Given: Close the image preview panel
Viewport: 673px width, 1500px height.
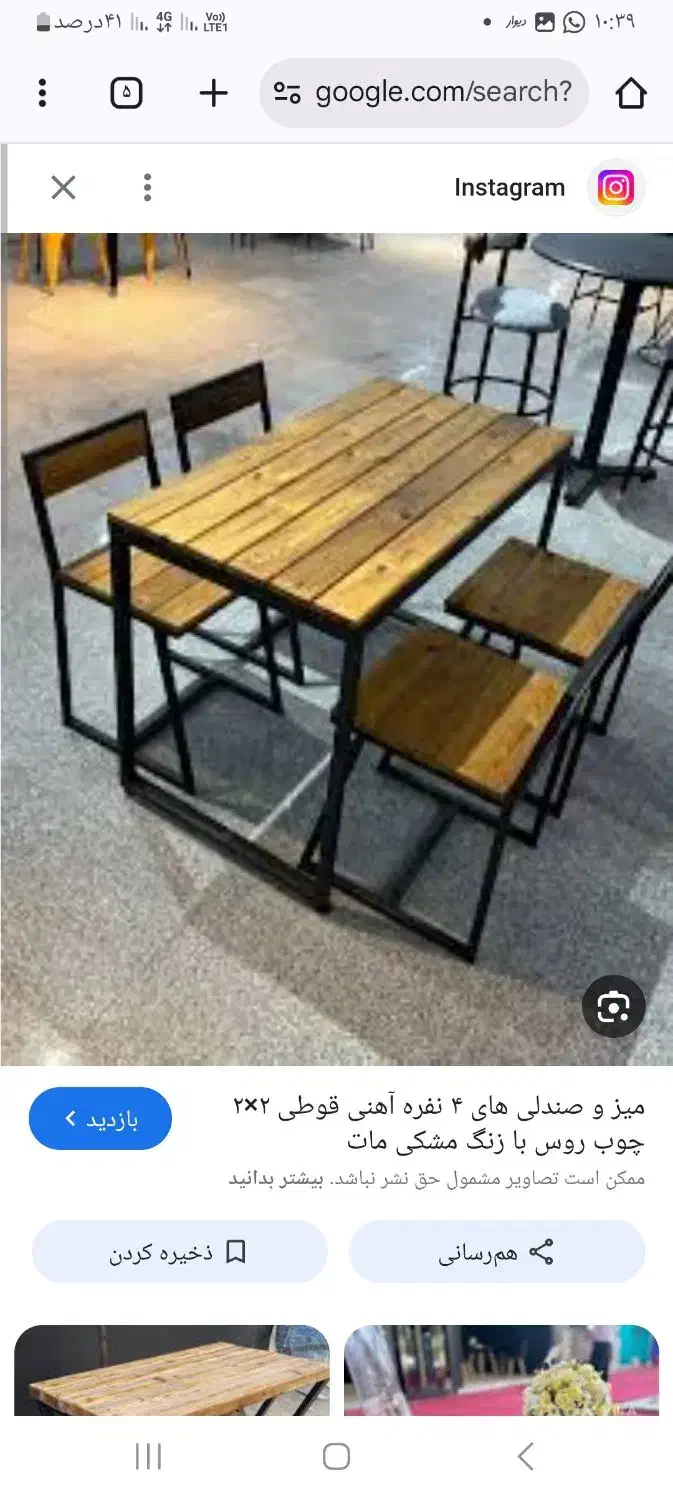Looking at the screenshot, I should [x=63, y=187].
